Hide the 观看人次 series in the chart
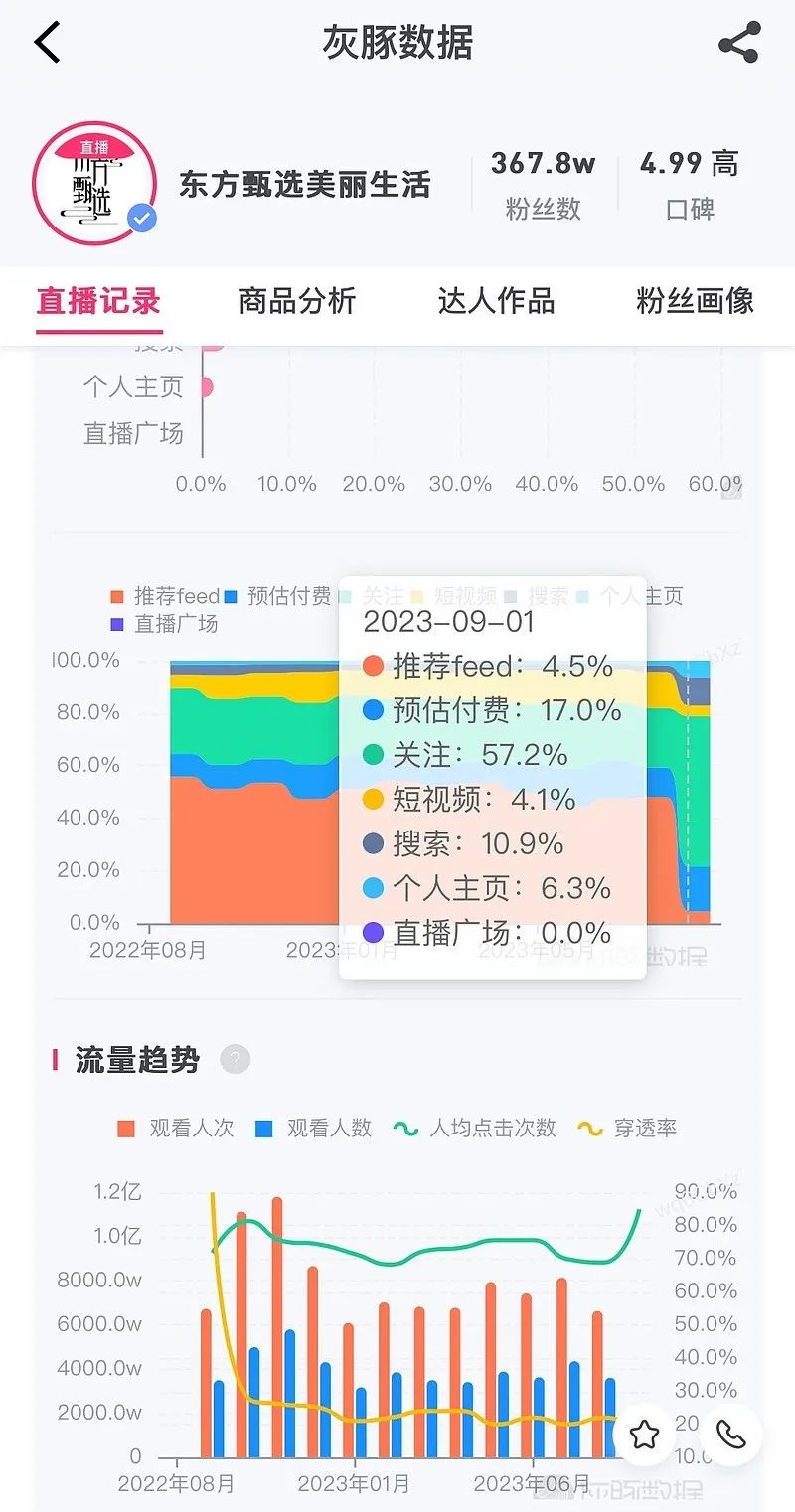This screenshot has height=1512, width=795. click(177, 1129)
